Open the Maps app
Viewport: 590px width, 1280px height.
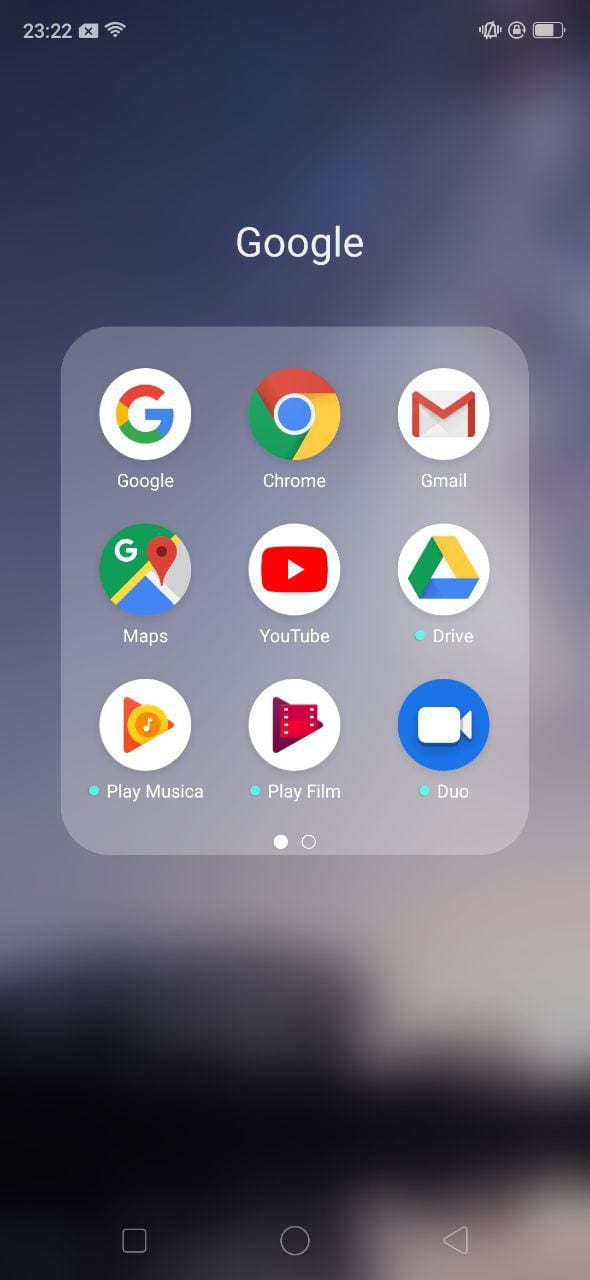145,569
